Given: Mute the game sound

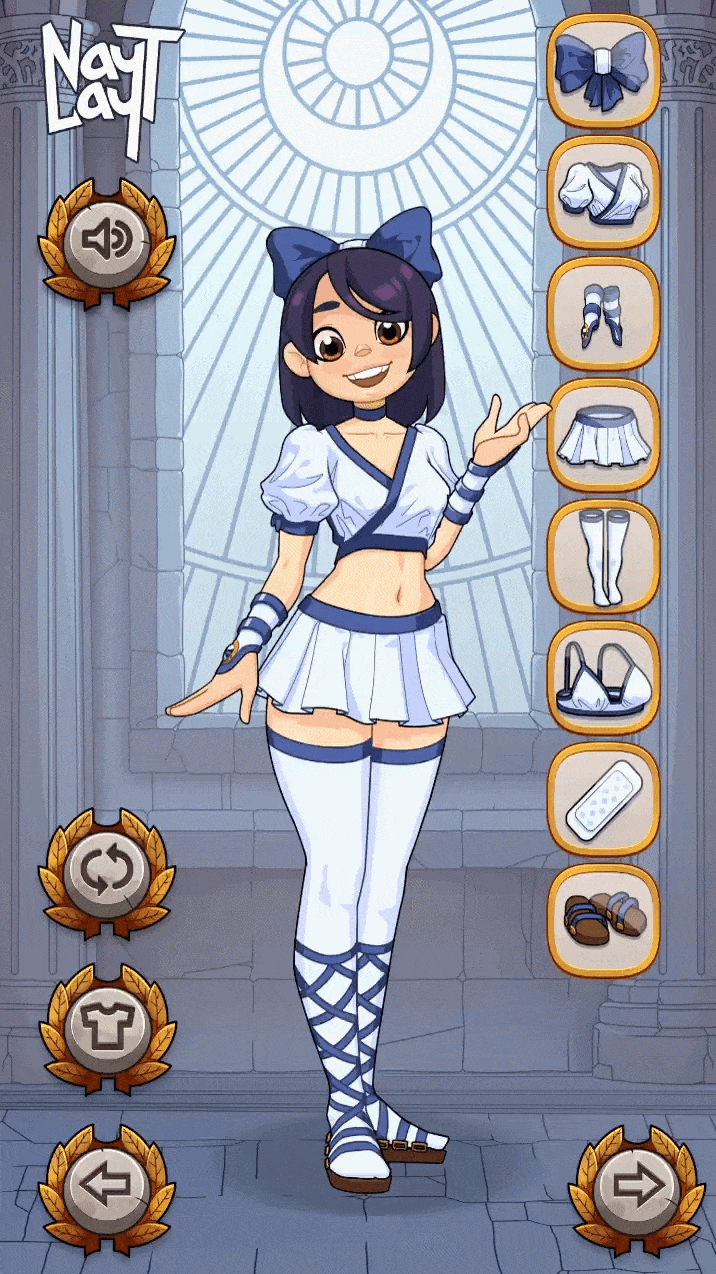Looking at the screenshot, I should (106, 241).
